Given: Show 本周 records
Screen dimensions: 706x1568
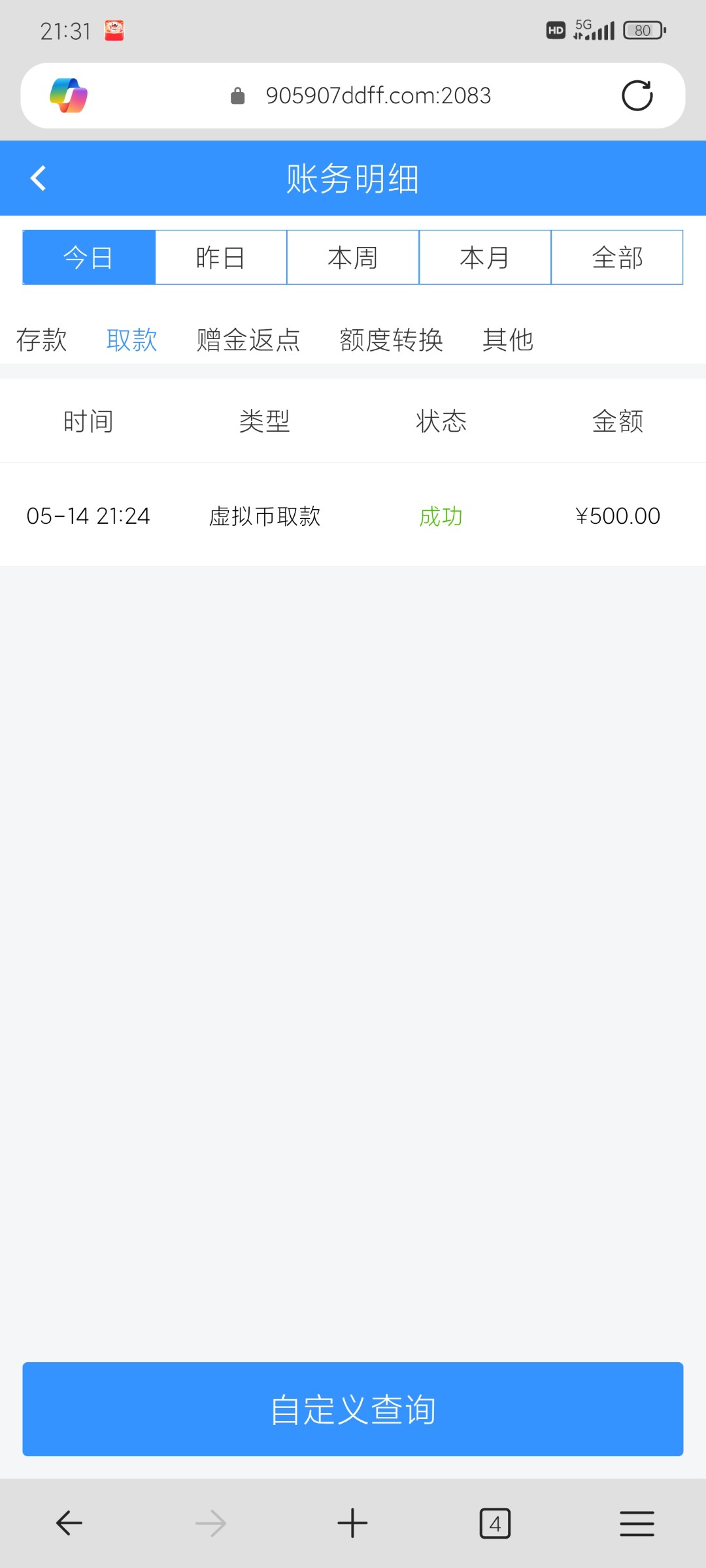Looking at the screenshot, I should pos(353,257).
